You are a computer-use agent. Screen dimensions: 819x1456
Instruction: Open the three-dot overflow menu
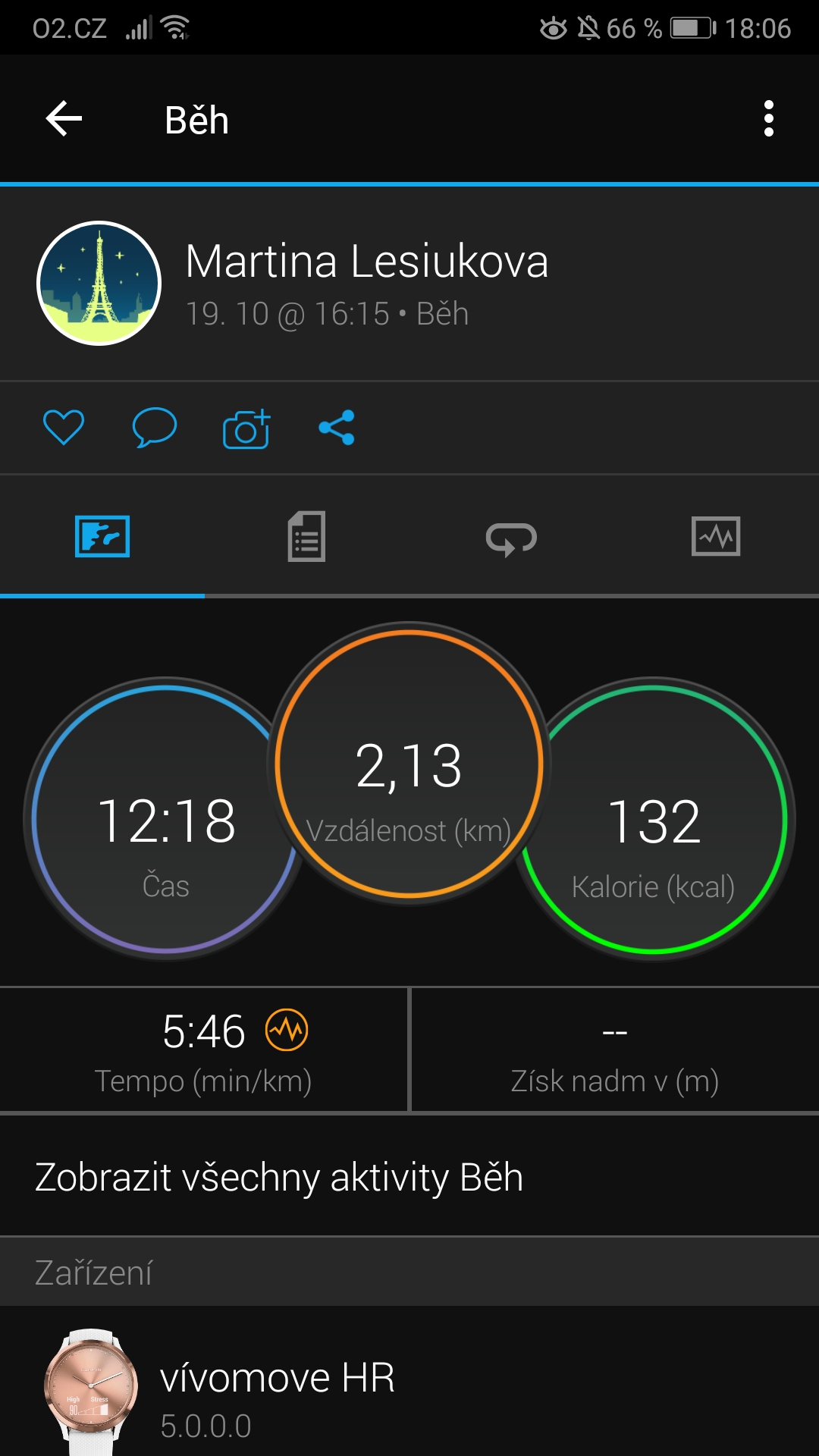tap(769, 119)
